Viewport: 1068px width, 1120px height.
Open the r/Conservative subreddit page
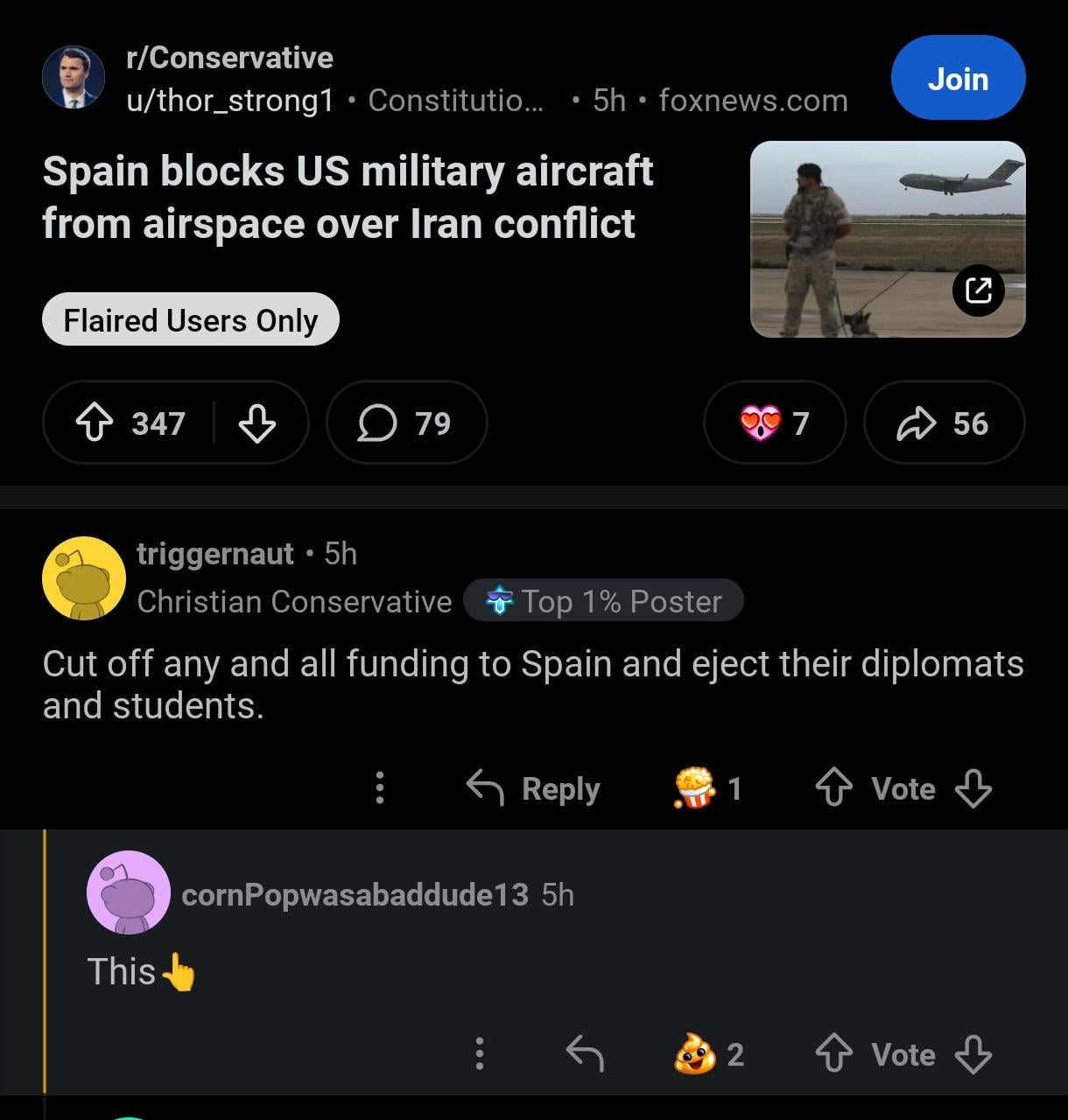[229, 58]
